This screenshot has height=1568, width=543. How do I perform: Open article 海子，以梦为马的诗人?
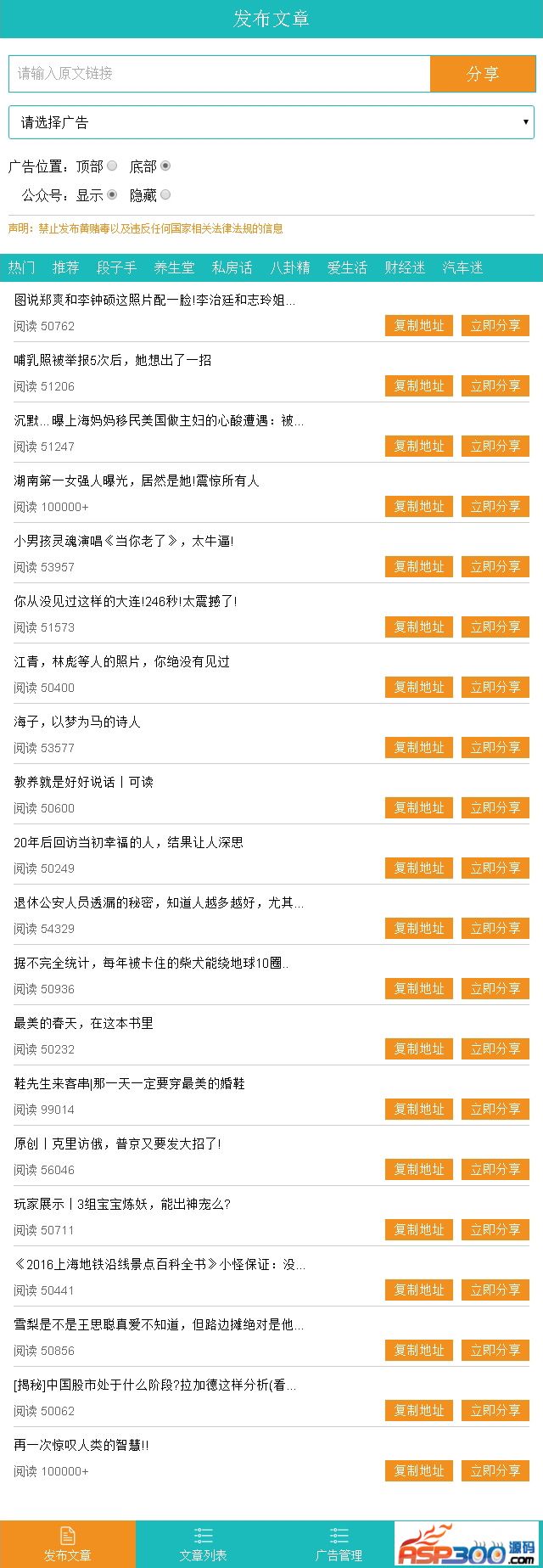(x=77, y=722)
